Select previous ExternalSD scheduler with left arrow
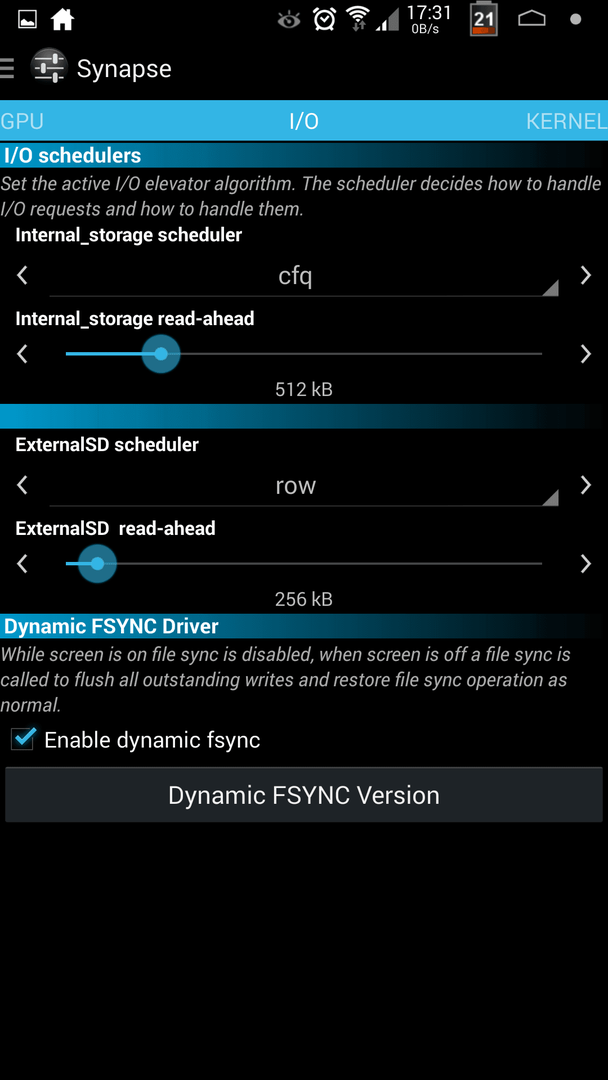The image size is (608, 1080). click(22, 486)
